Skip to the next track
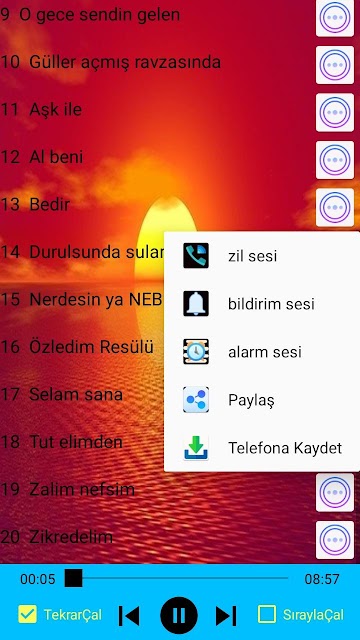Image resolution: width=360 pixels, height=640 pixels. [226, 616]
